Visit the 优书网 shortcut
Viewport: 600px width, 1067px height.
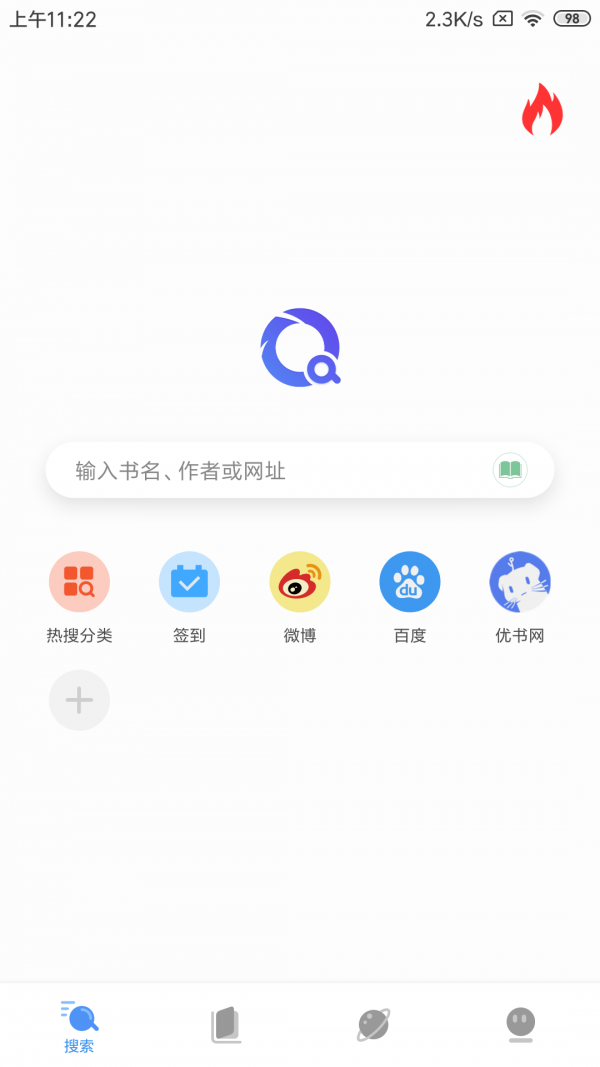pos(519,582)
